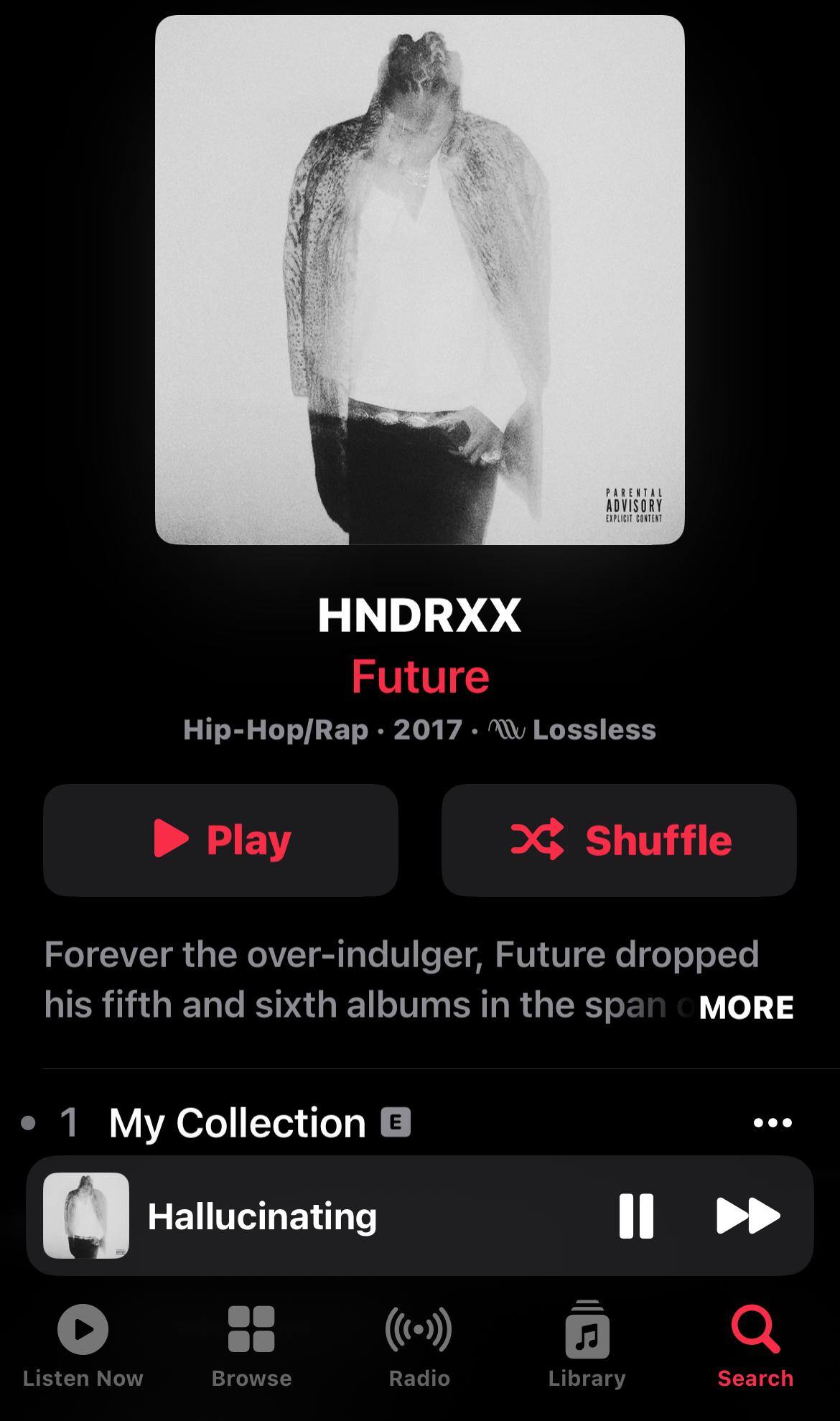Shuffle the HNDRXX album
The image size is (840, 1421).
tap(619, 839)
